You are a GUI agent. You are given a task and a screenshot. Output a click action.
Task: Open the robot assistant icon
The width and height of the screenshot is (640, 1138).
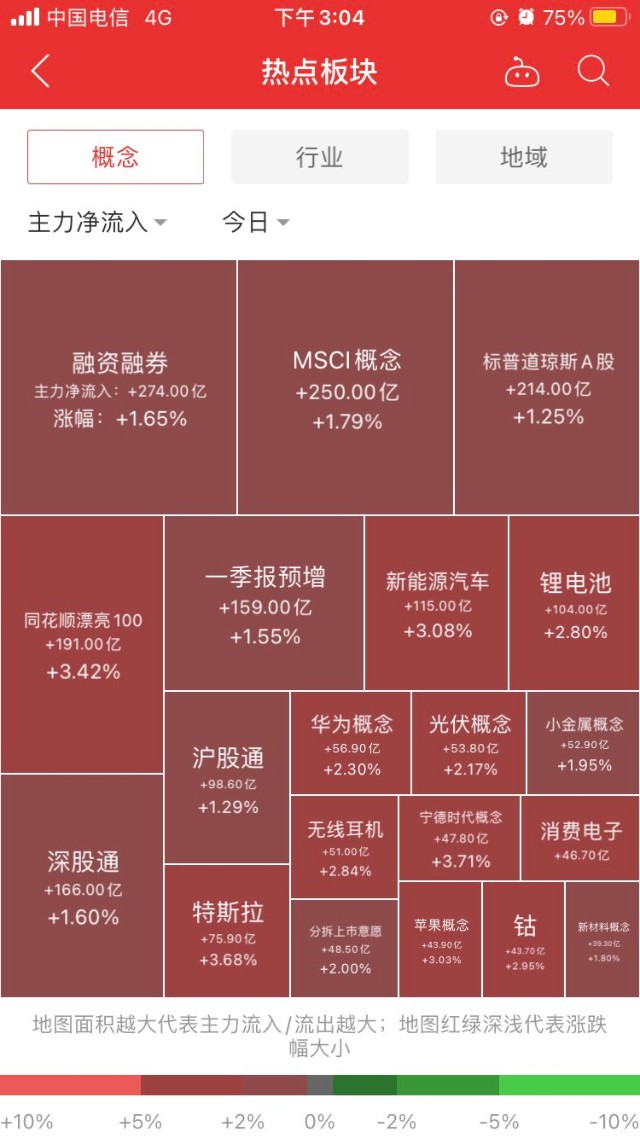pyautogui.click(x=521, y=72)
